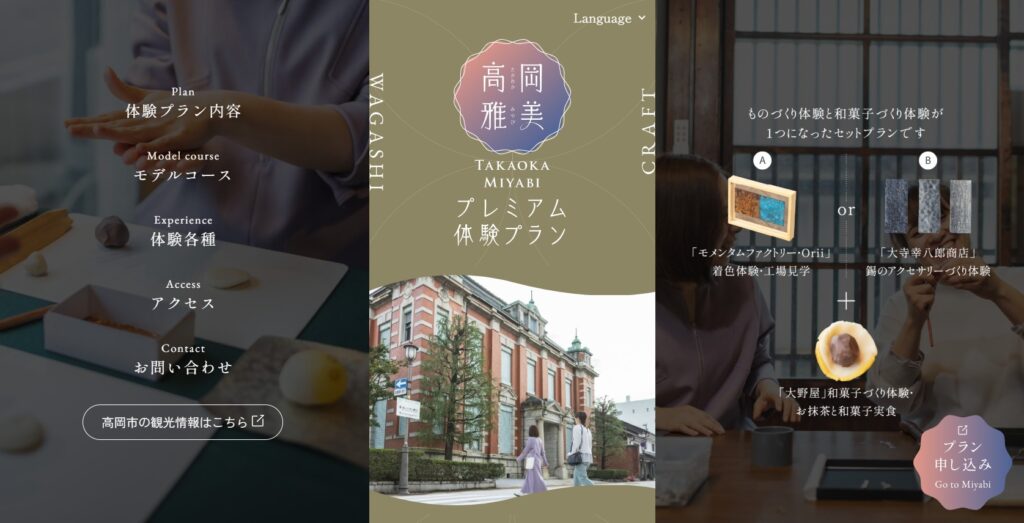Jump to Experience 体験各種 section
This screenshot has height=523, width=1024.
(183, 231)
